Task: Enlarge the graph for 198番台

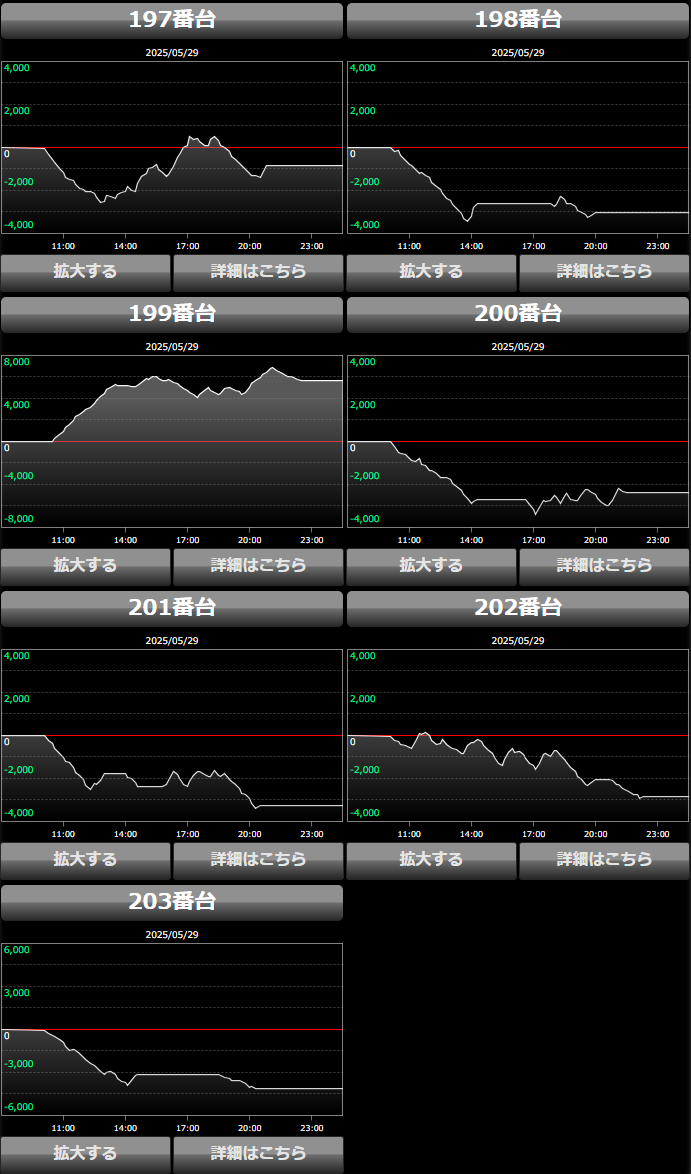Action: pos(431,273)
